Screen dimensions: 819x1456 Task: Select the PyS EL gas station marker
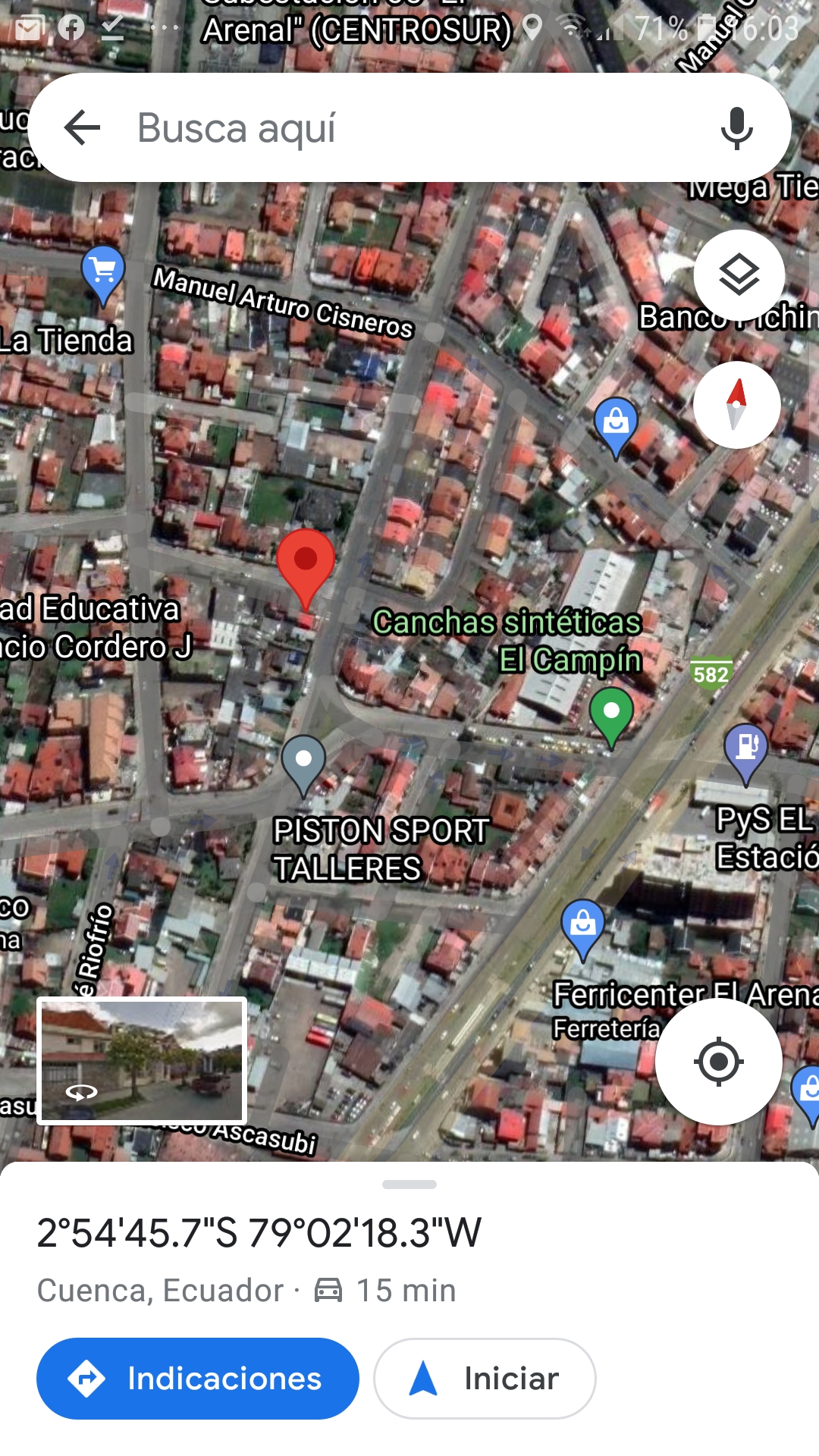click(x=746, y=752)
